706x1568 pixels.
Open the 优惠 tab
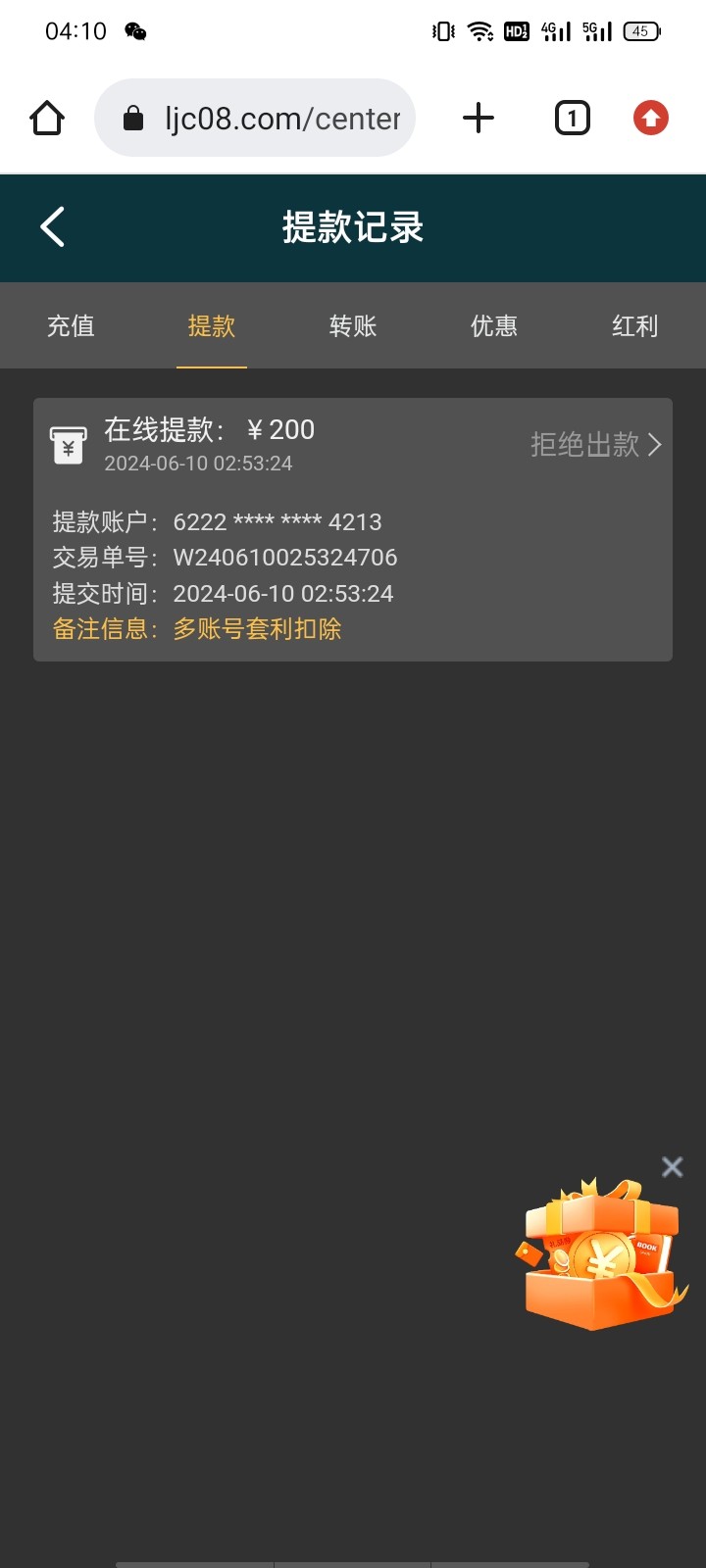coord(494,325)
